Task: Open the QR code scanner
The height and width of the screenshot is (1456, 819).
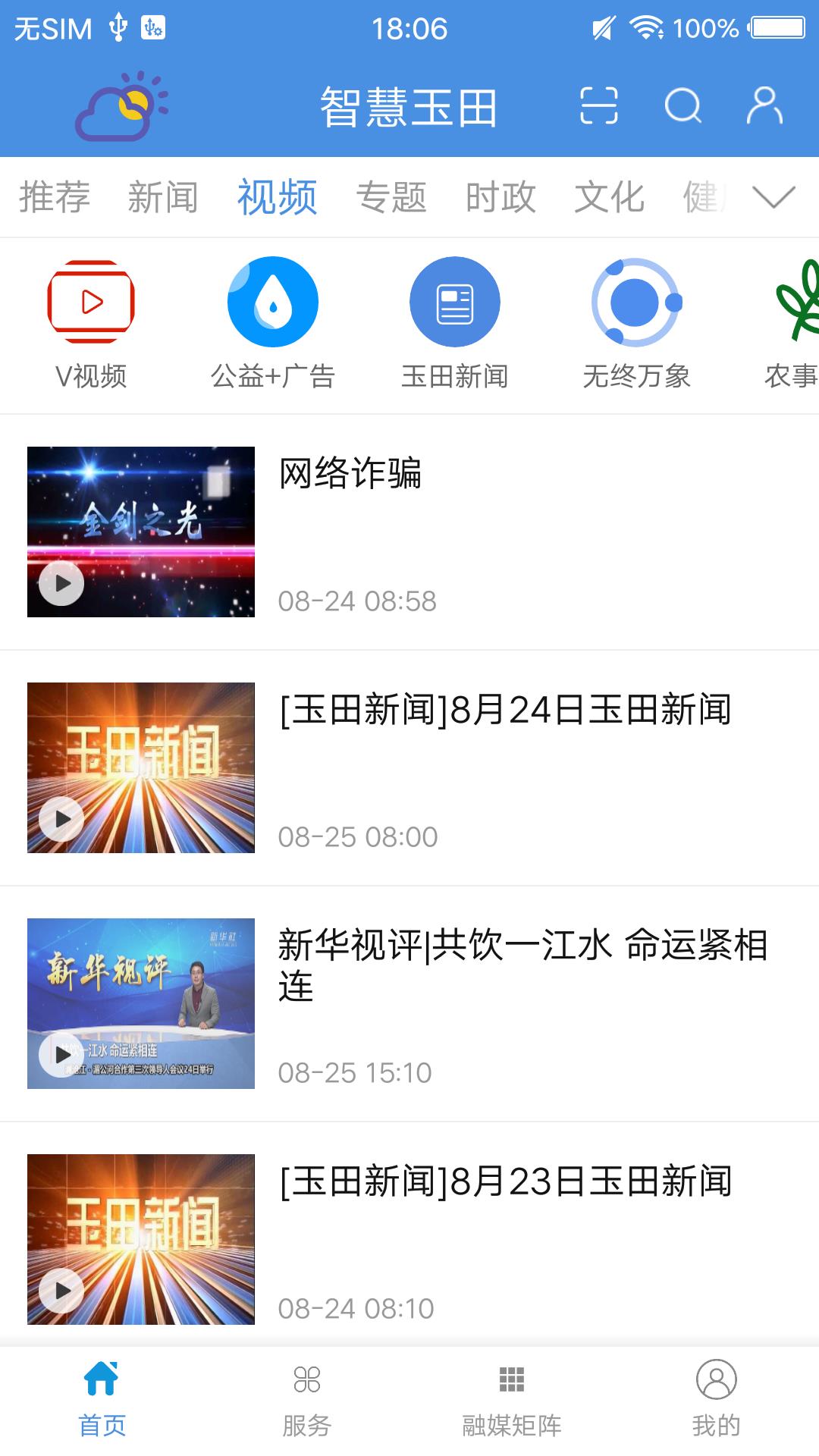Action: [x=598, y=108]
